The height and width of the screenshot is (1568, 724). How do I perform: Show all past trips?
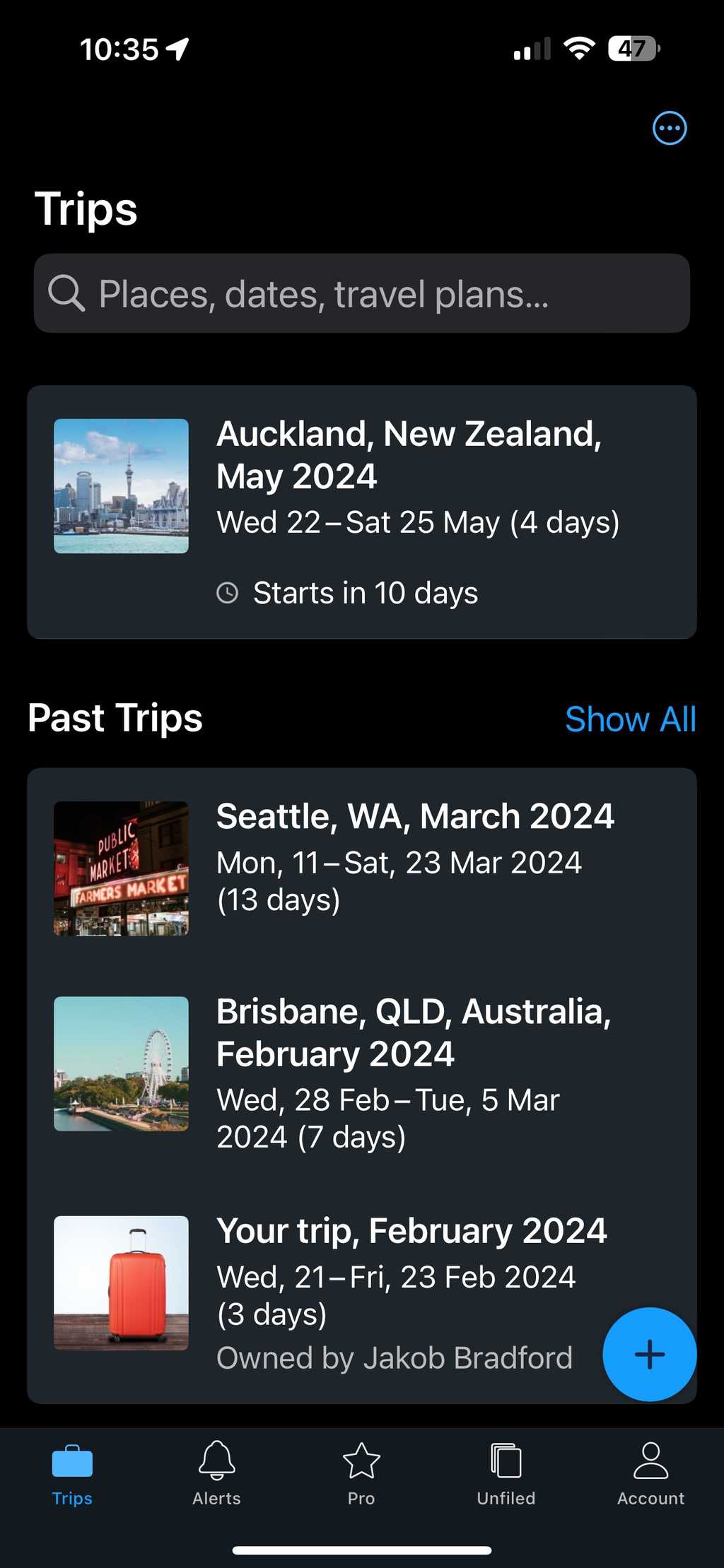pyautogui.click(x=631, y=719)
